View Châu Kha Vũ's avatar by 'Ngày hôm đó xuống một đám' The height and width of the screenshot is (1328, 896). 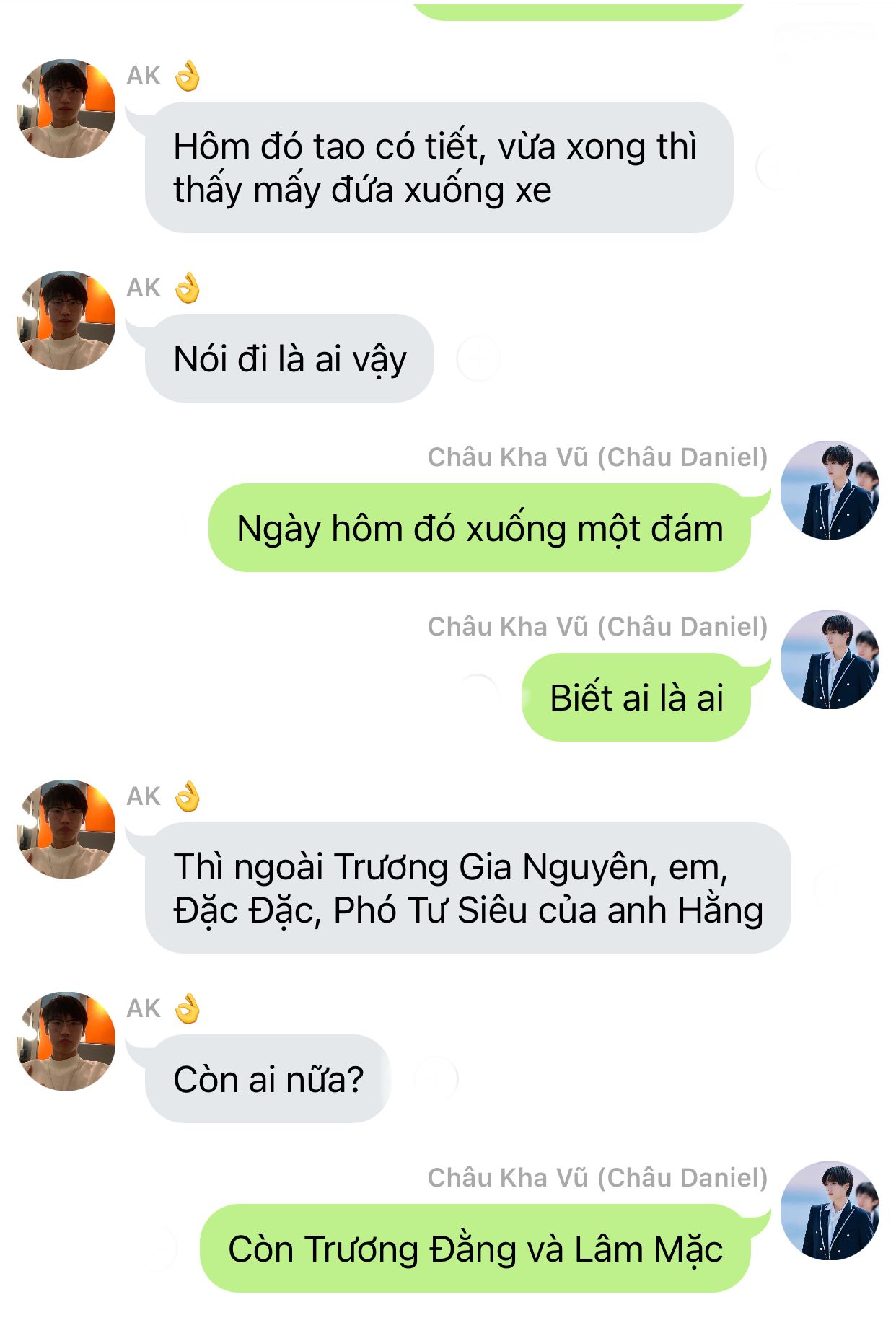click(830, 490)
